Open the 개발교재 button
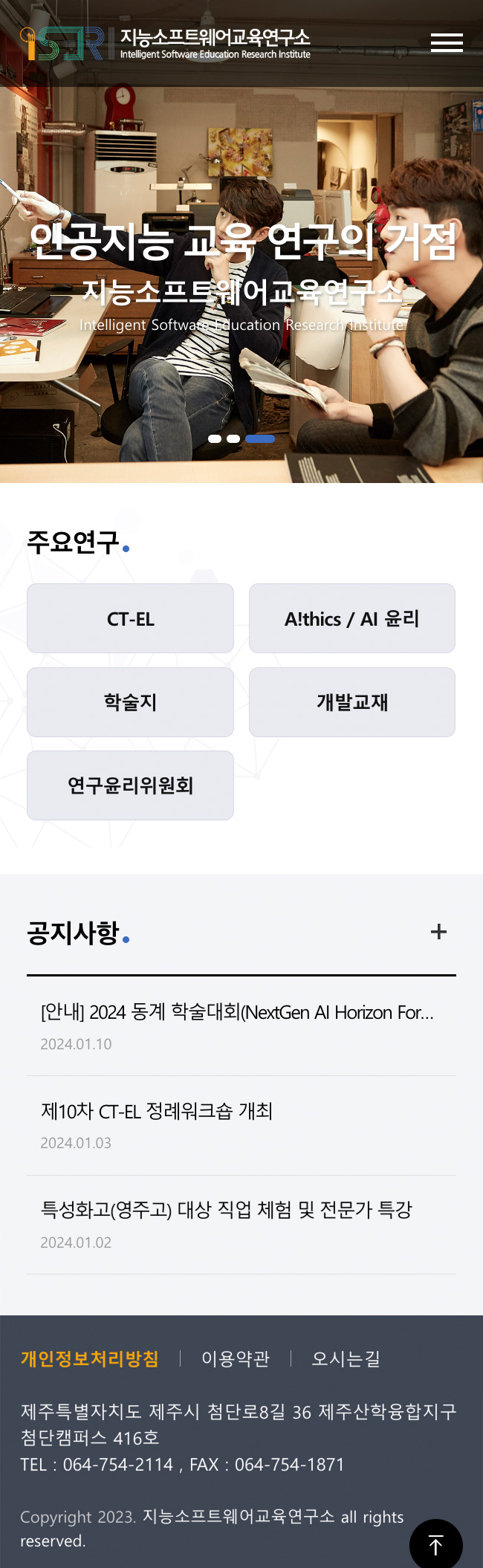This screenshot has width=483, height=1568. pyautogui.click(x=351, y=702)
